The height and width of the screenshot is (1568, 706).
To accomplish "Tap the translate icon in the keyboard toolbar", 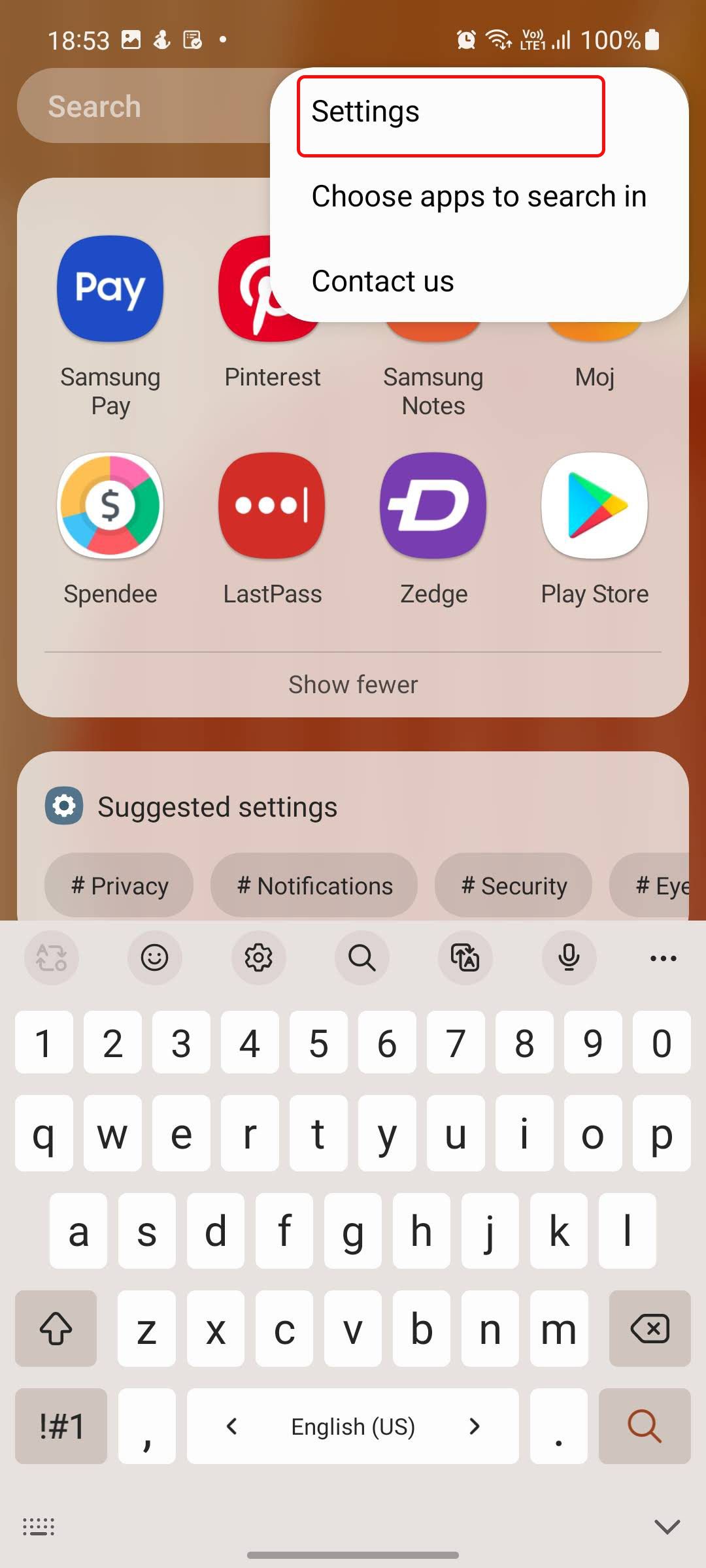I will [465, 958].
